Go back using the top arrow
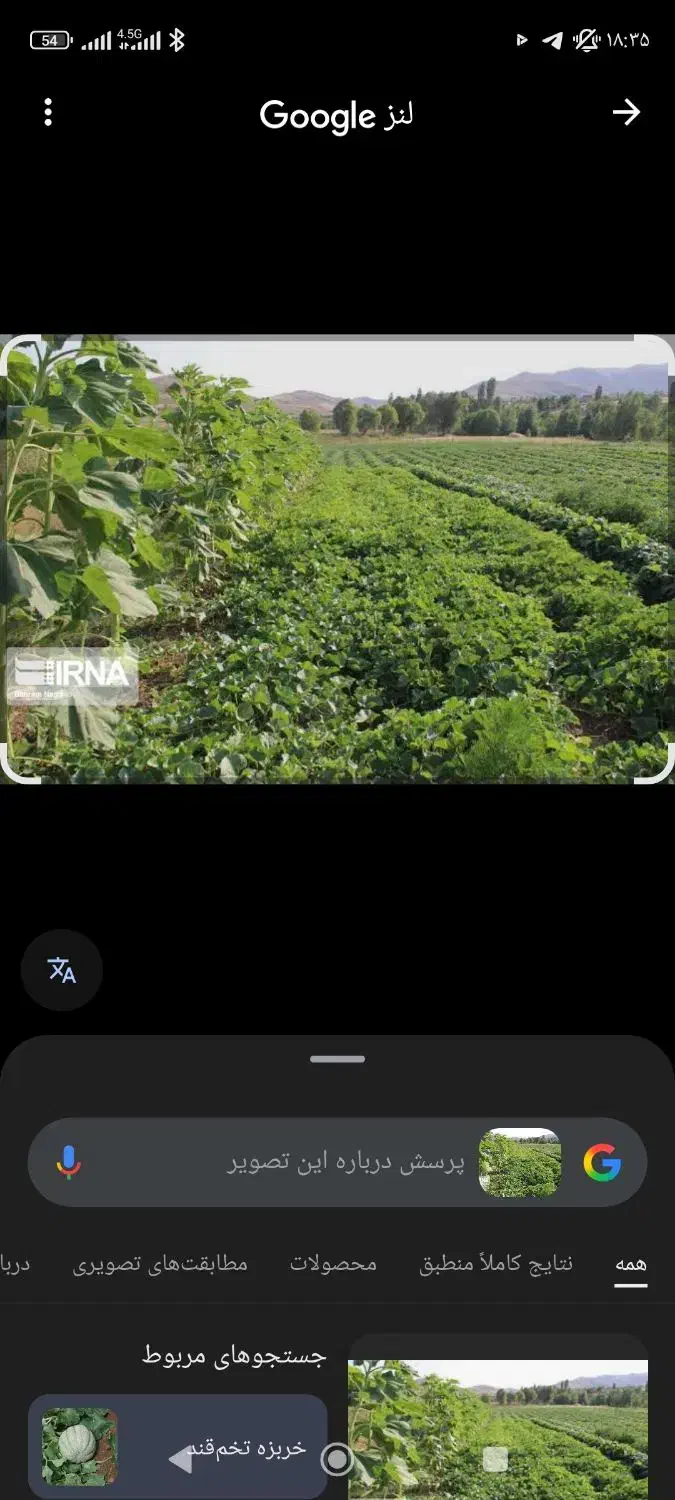This screenshot has height=1500, width=675. pos(626,112)
